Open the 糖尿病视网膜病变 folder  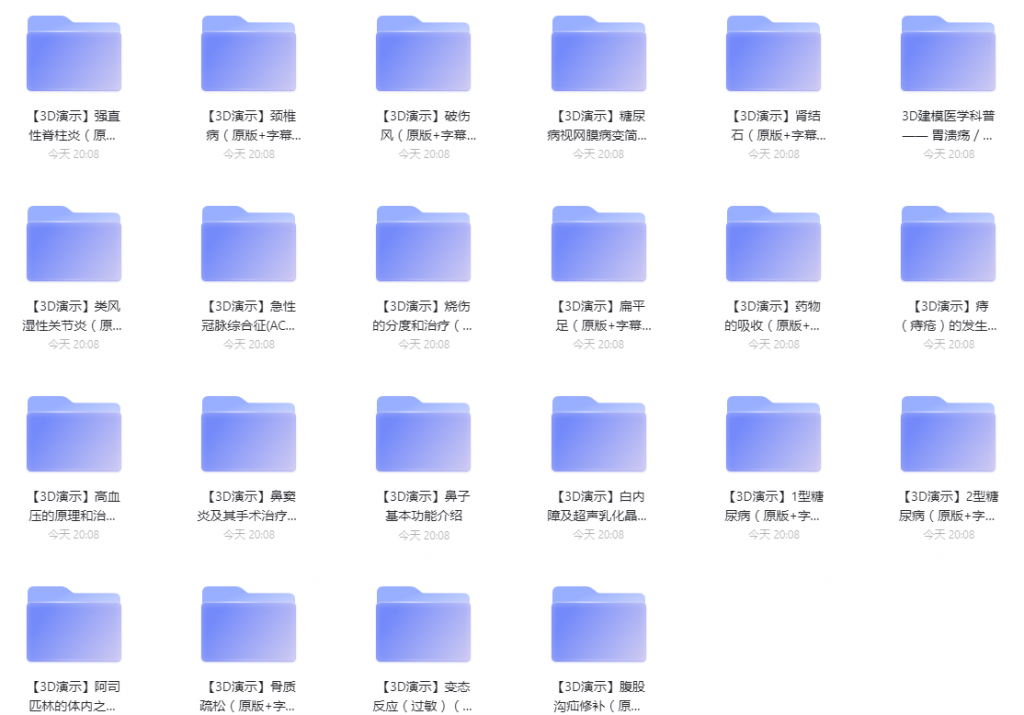click(598, 55)
